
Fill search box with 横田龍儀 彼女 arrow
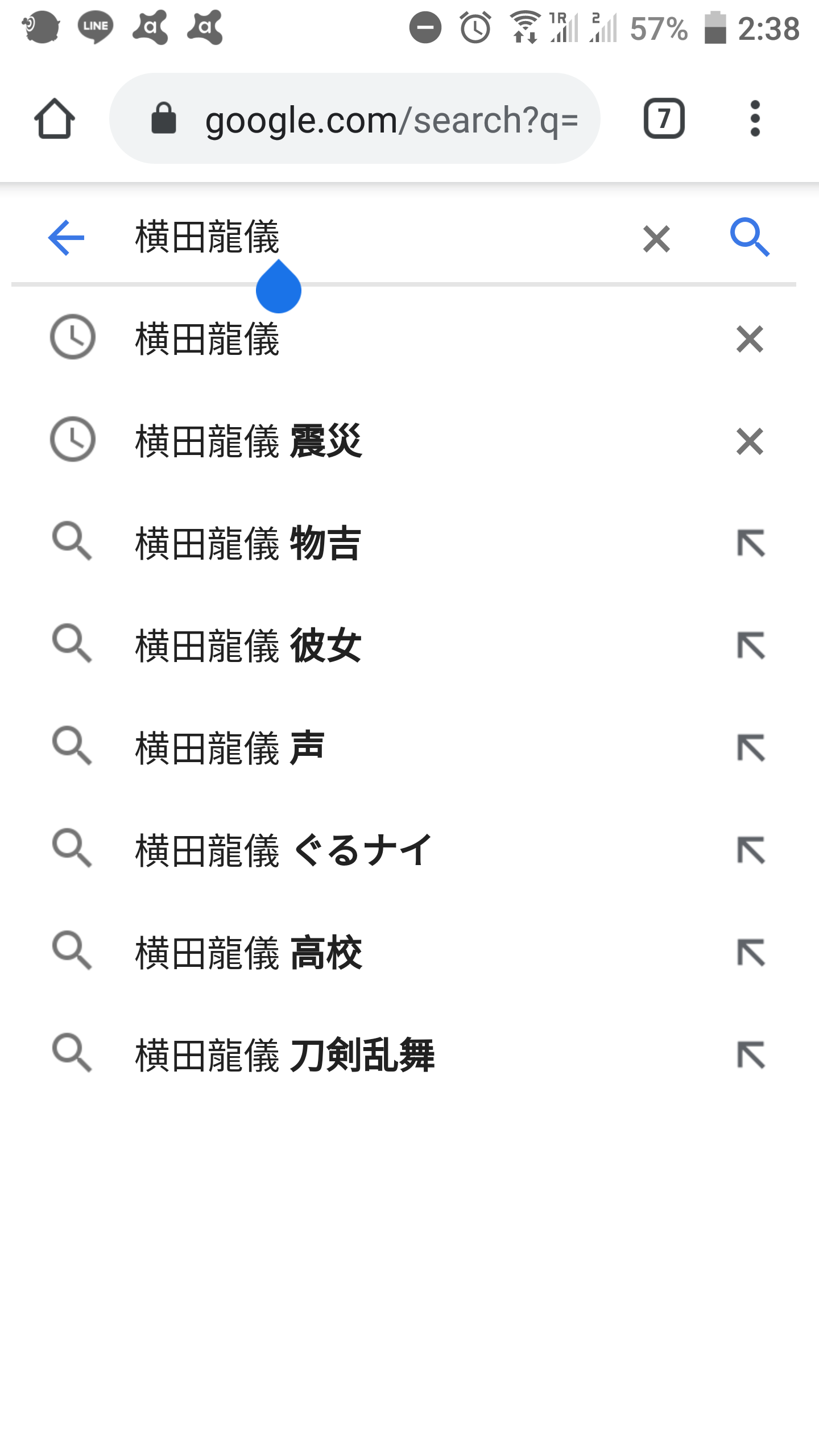[751, 646]
